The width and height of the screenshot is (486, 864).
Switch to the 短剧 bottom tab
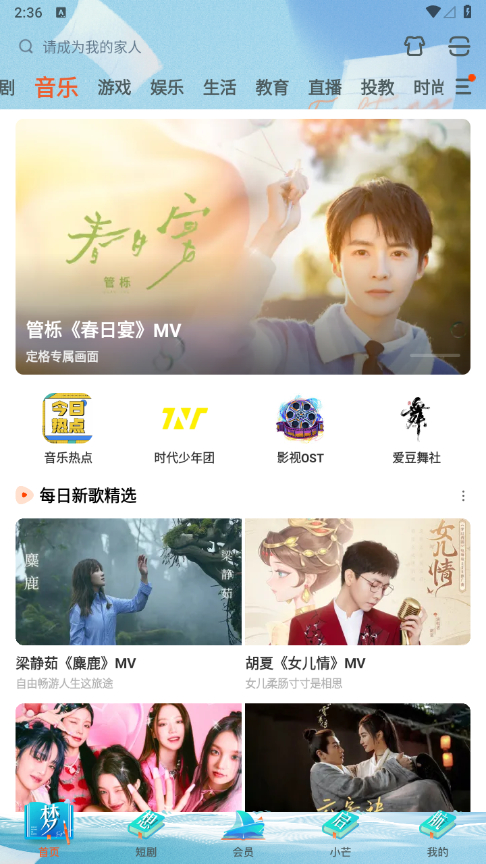pos(146,834)
